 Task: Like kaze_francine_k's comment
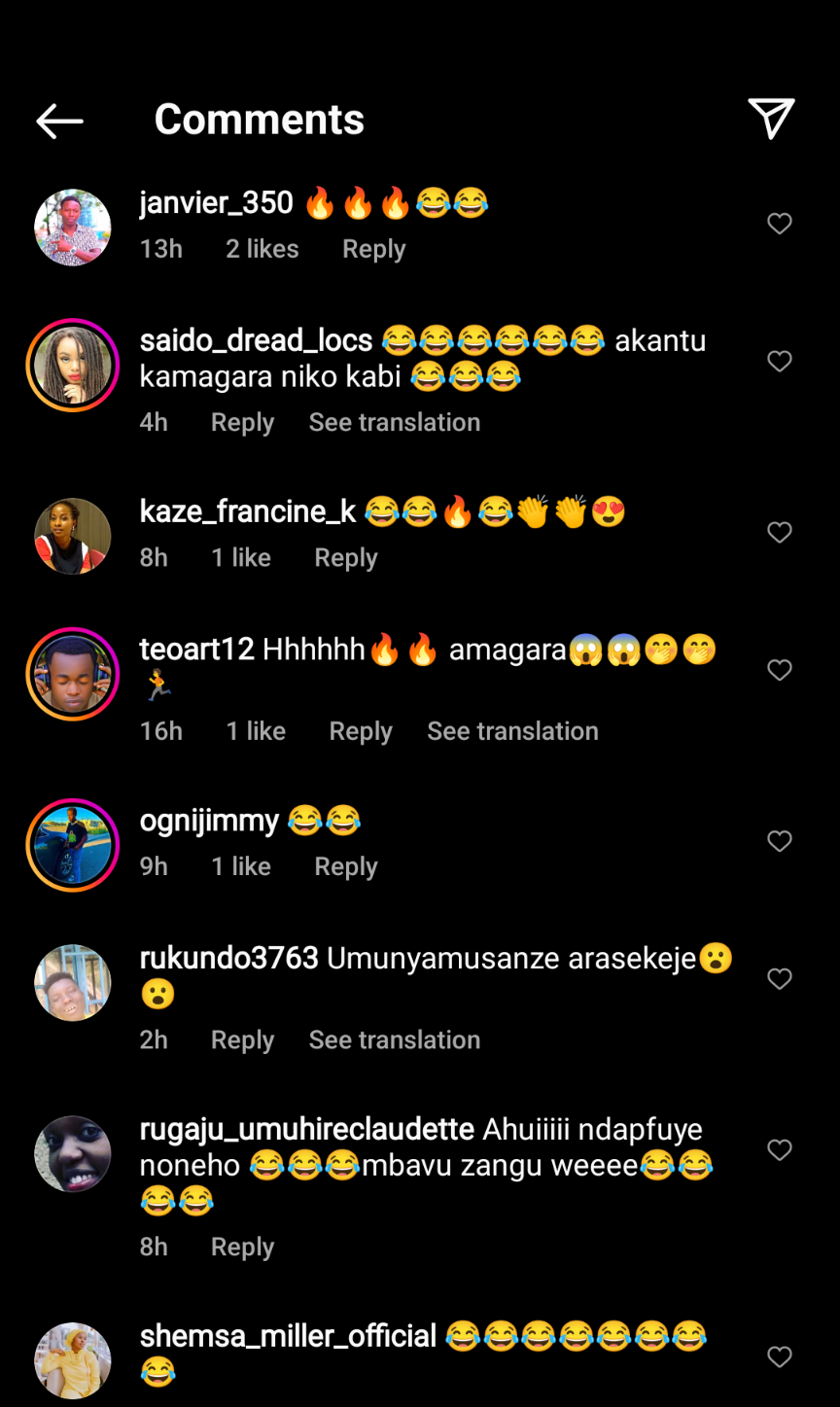[x=780, y=533]
